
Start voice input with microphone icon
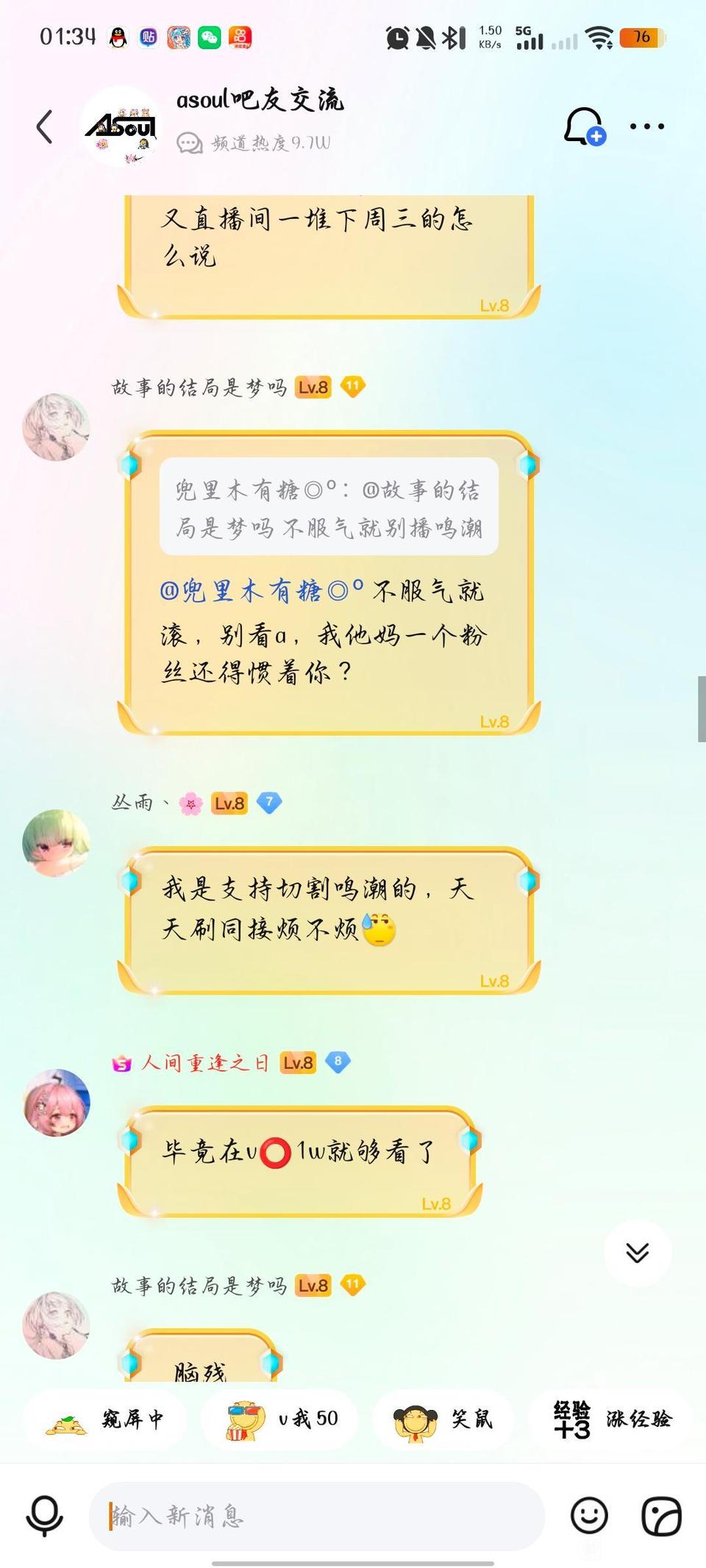pyautogui.click(x=44, y=1516)
